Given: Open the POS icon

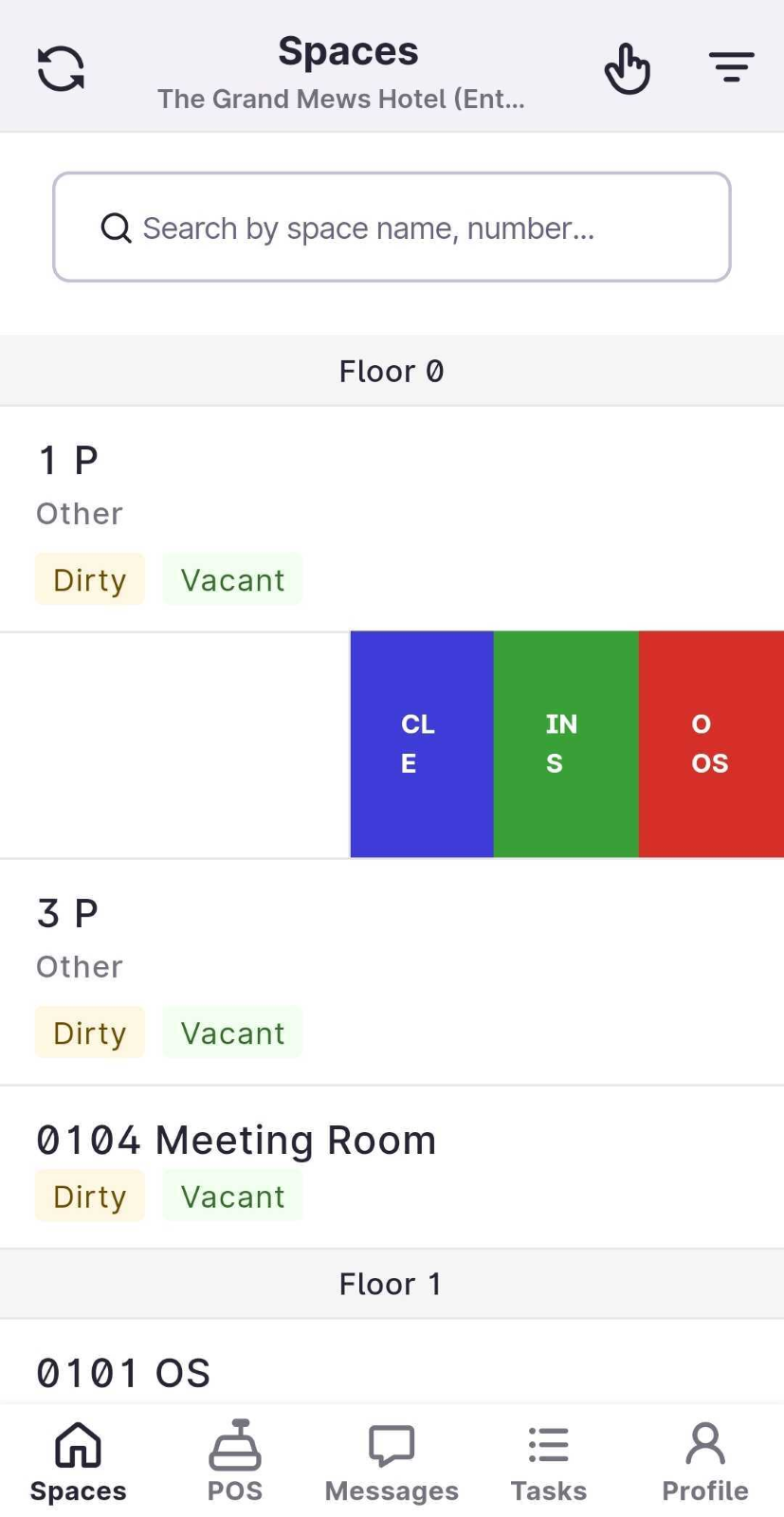Looking at the screenshot, I should coord(234,1445).
